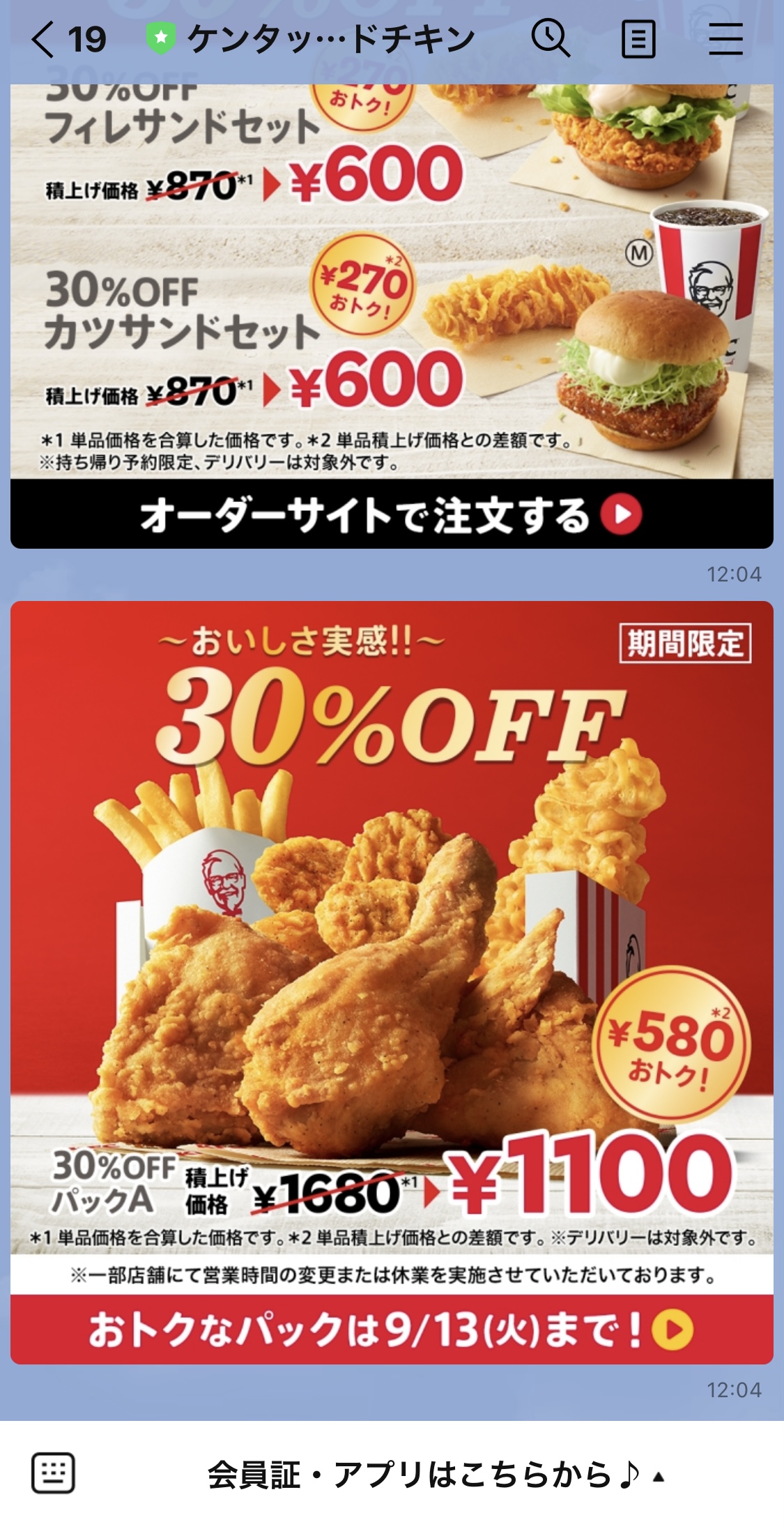Open search in this chat
Image resolution: width=784 pixels, height=1529 pixels.
point(551,39)
